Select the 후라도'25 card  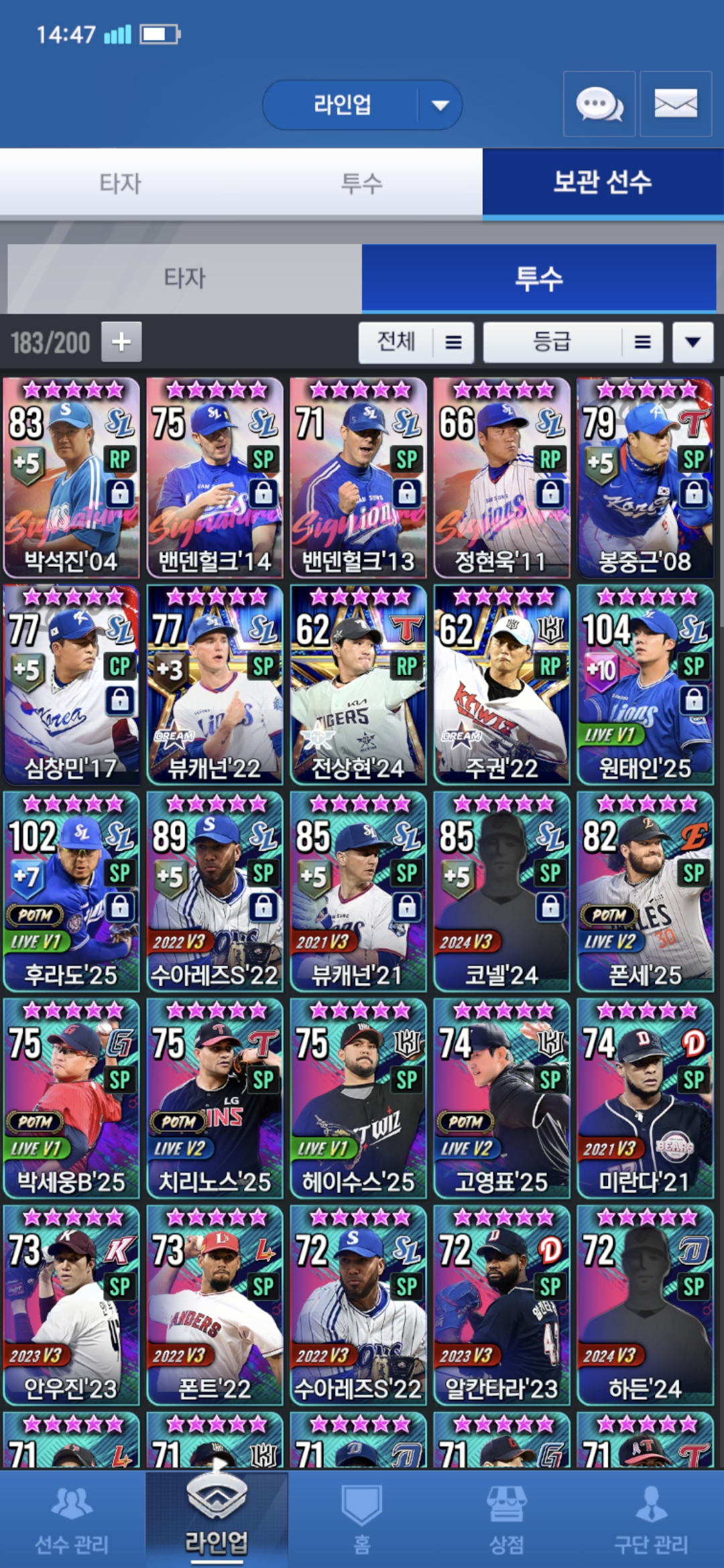coord(71,891)
